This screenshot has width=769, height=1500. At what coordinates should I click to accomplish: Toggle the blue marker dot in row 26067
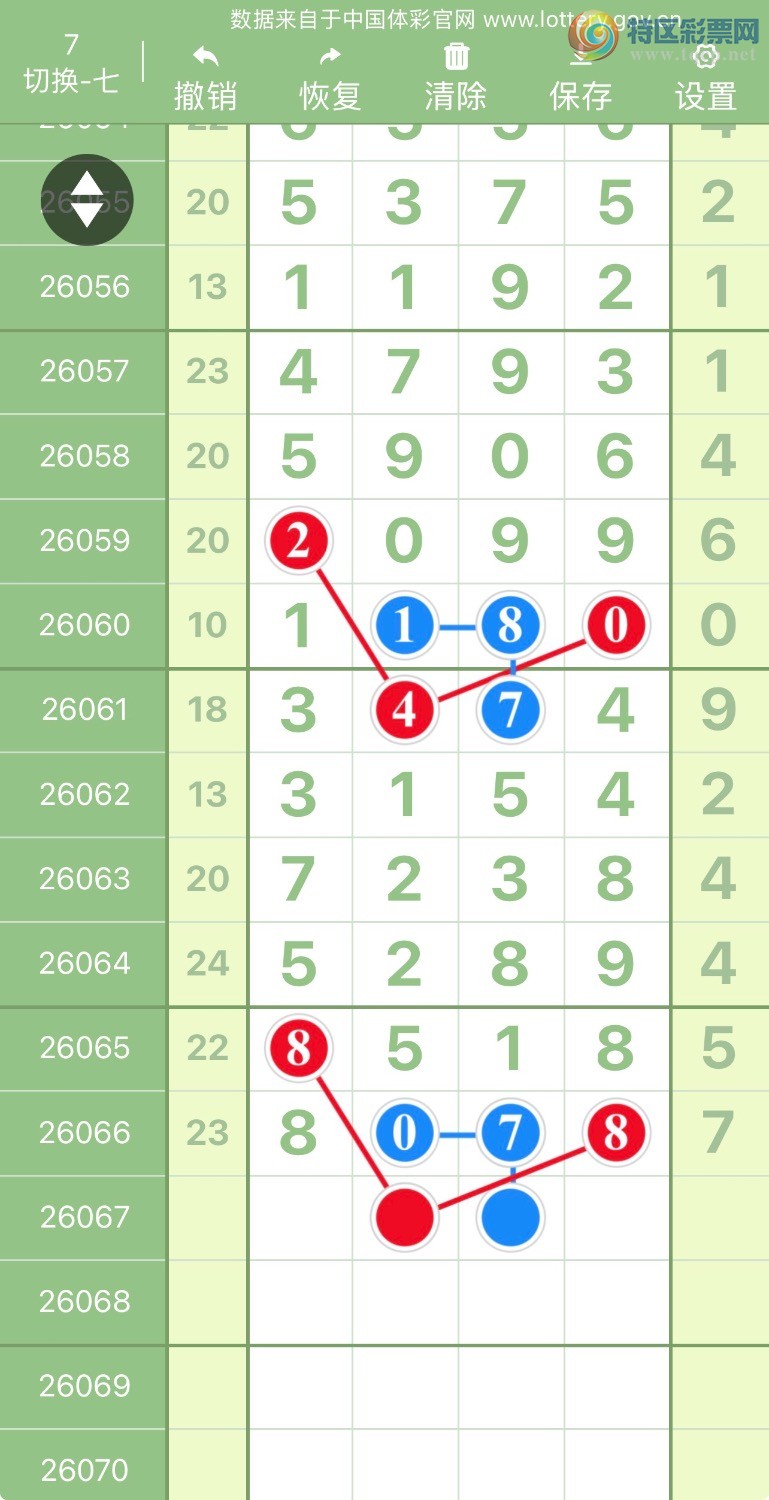[510, 1217]
